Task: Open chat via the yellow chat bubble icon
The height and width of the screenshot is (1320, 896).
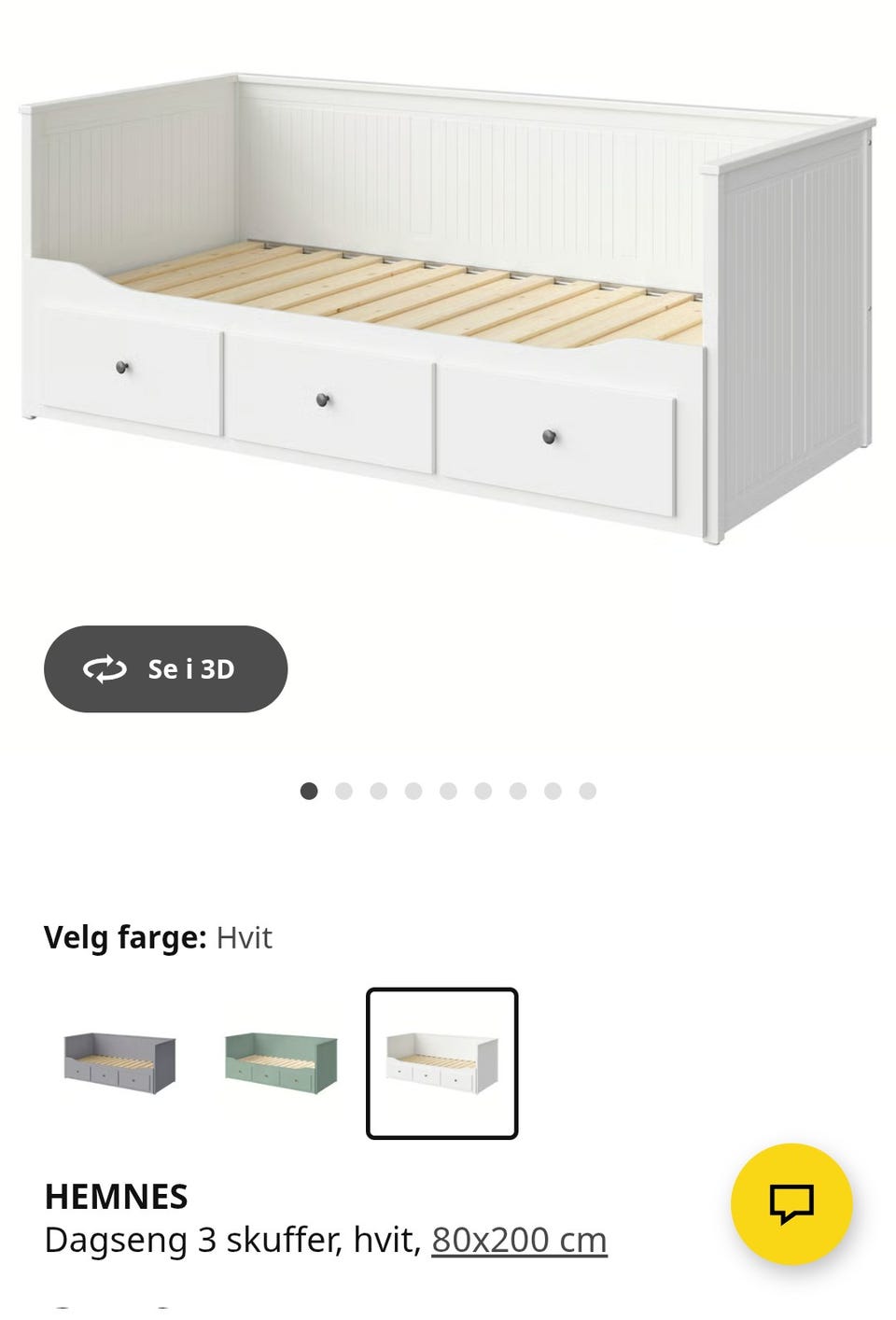Action: [792, 1204]
